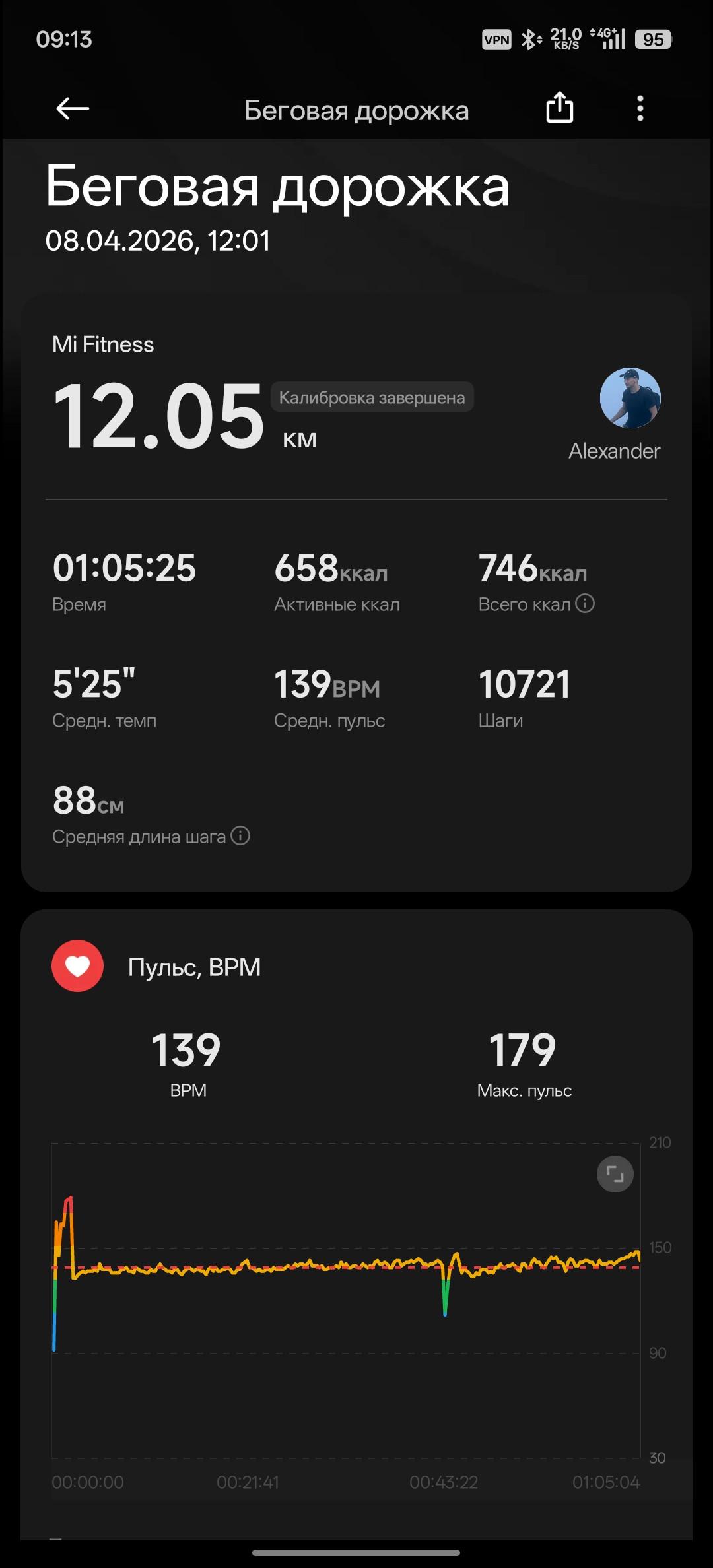Open Alexander's profile avatar
The image size is (713, 1568).
630,398
